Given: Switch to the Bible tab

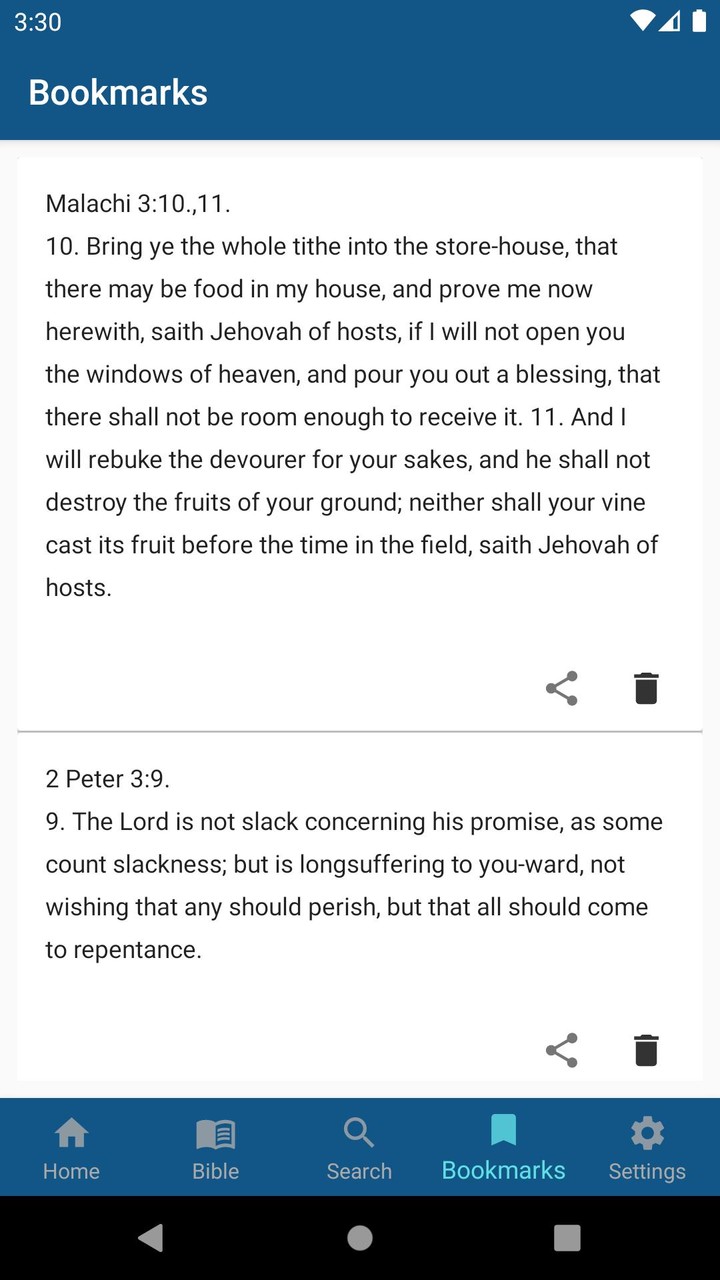Looking at the screenshot, I should coord(216,1148).
